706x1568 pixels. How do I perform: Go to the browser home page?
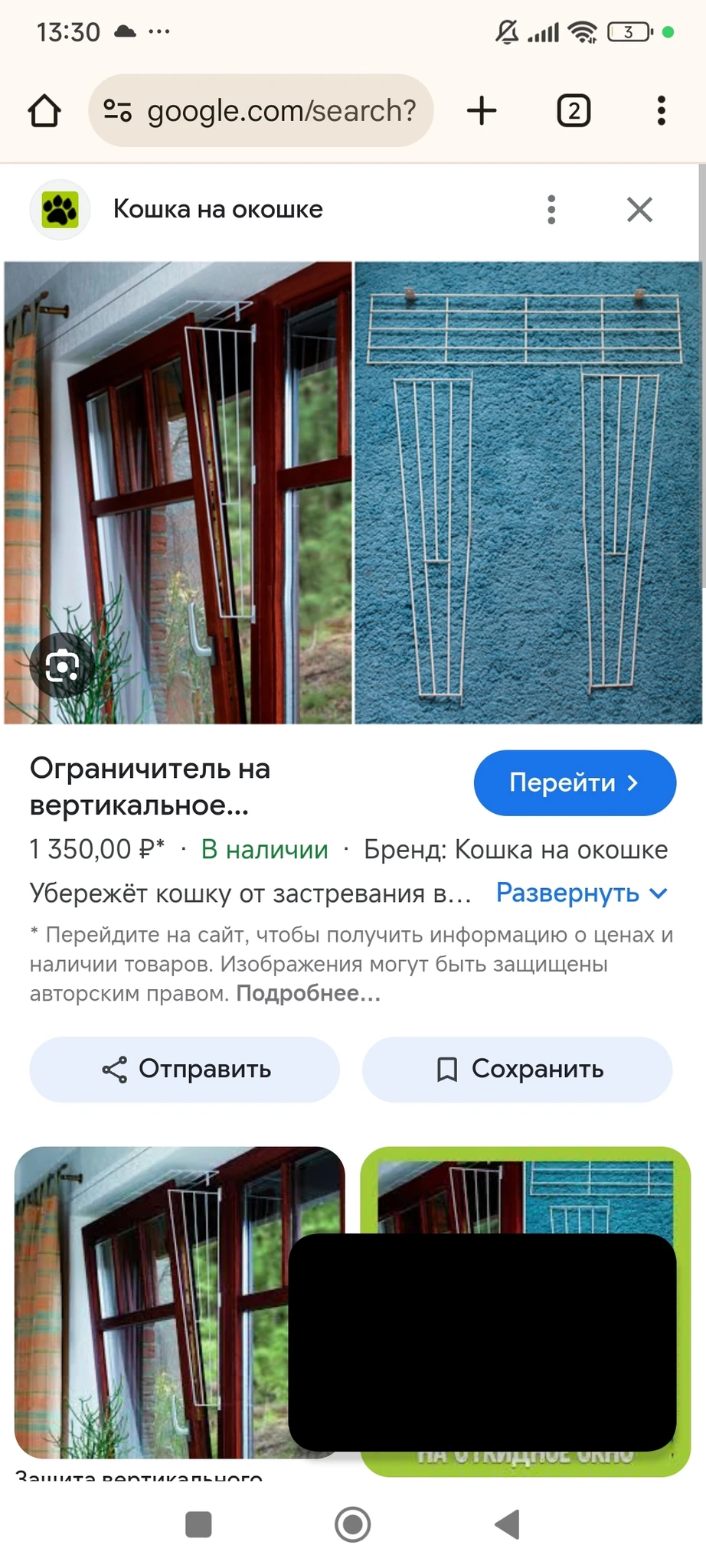[x=44, y=111]
